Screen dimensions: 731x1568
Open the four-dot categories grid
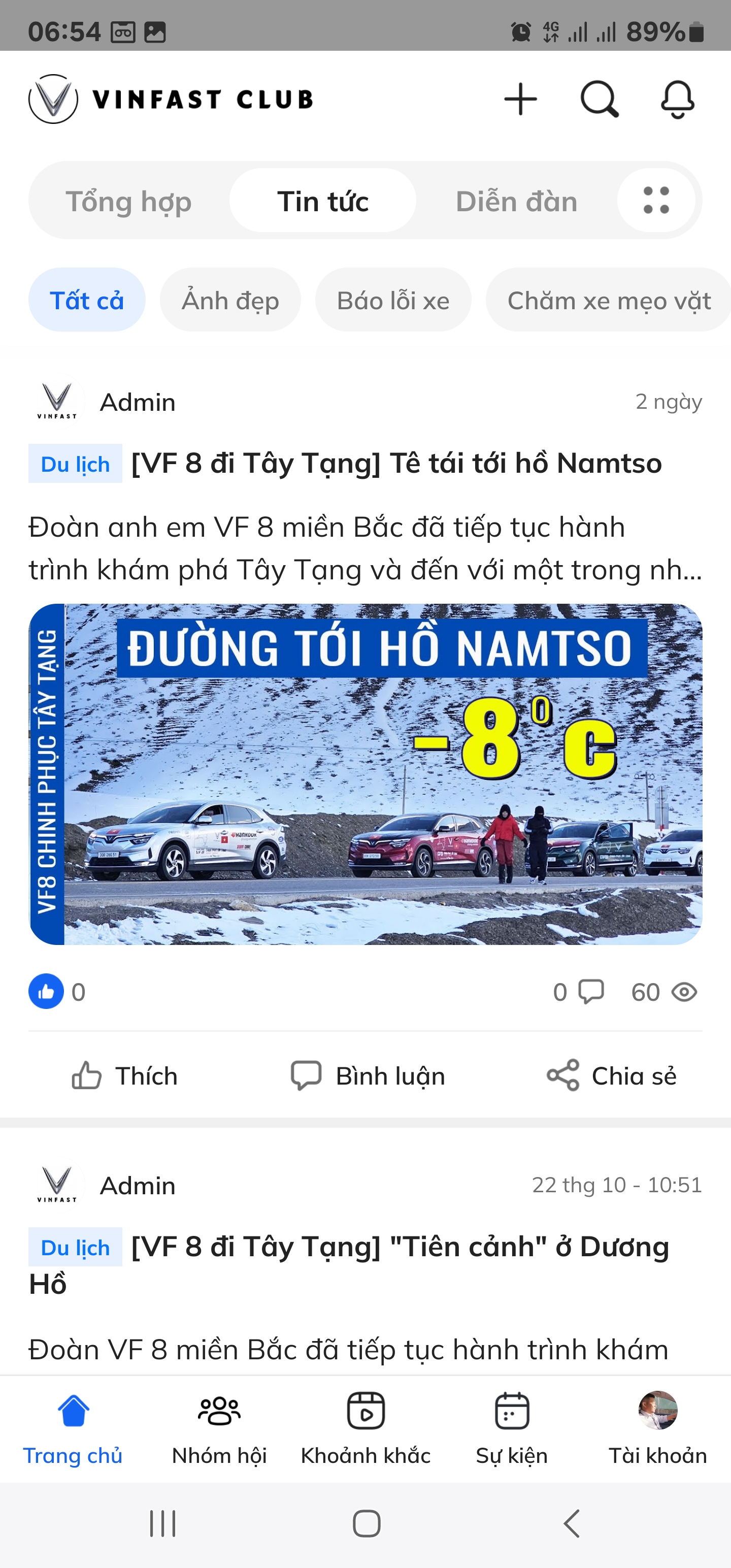click(656, 200)
